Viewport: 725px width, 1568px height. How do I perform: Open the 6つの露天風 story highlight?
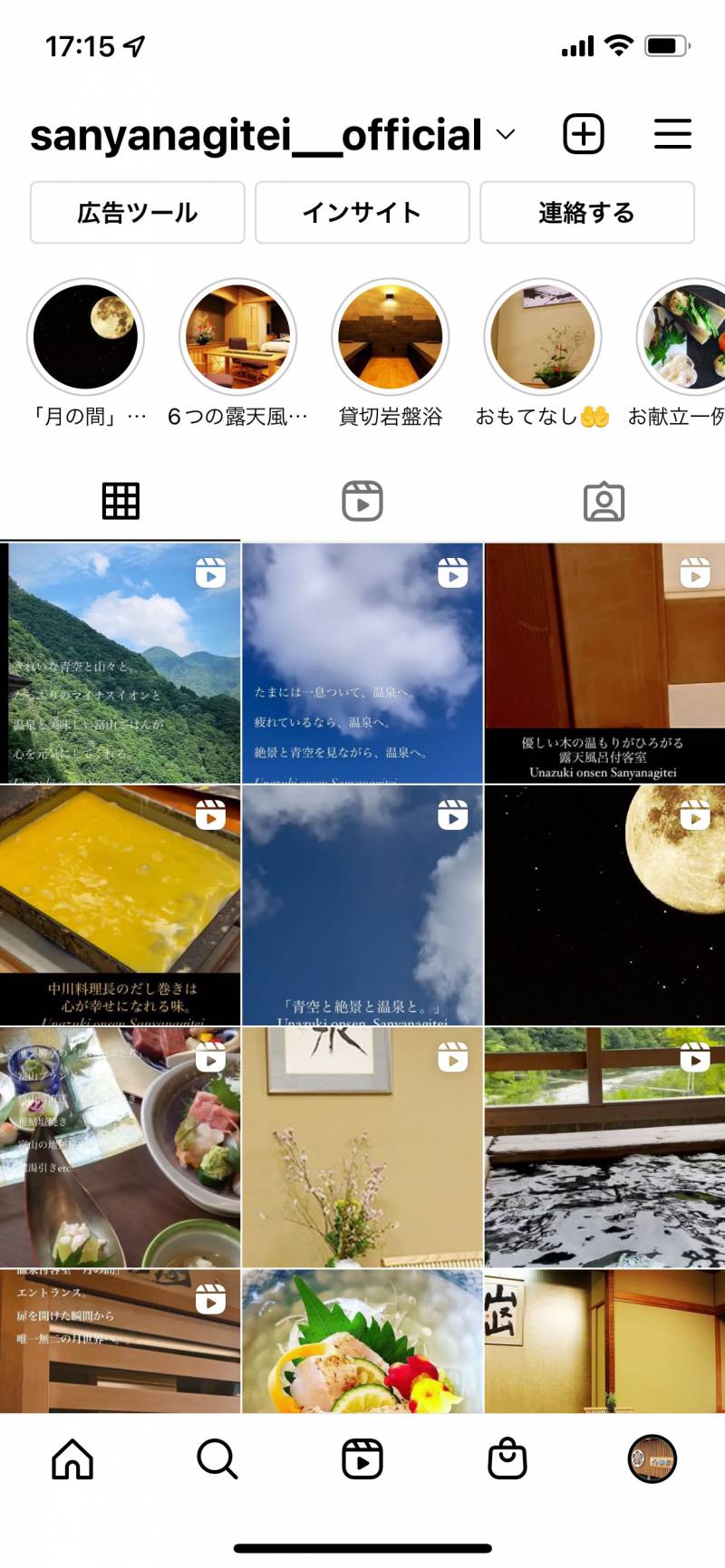(x=238, y=337)
